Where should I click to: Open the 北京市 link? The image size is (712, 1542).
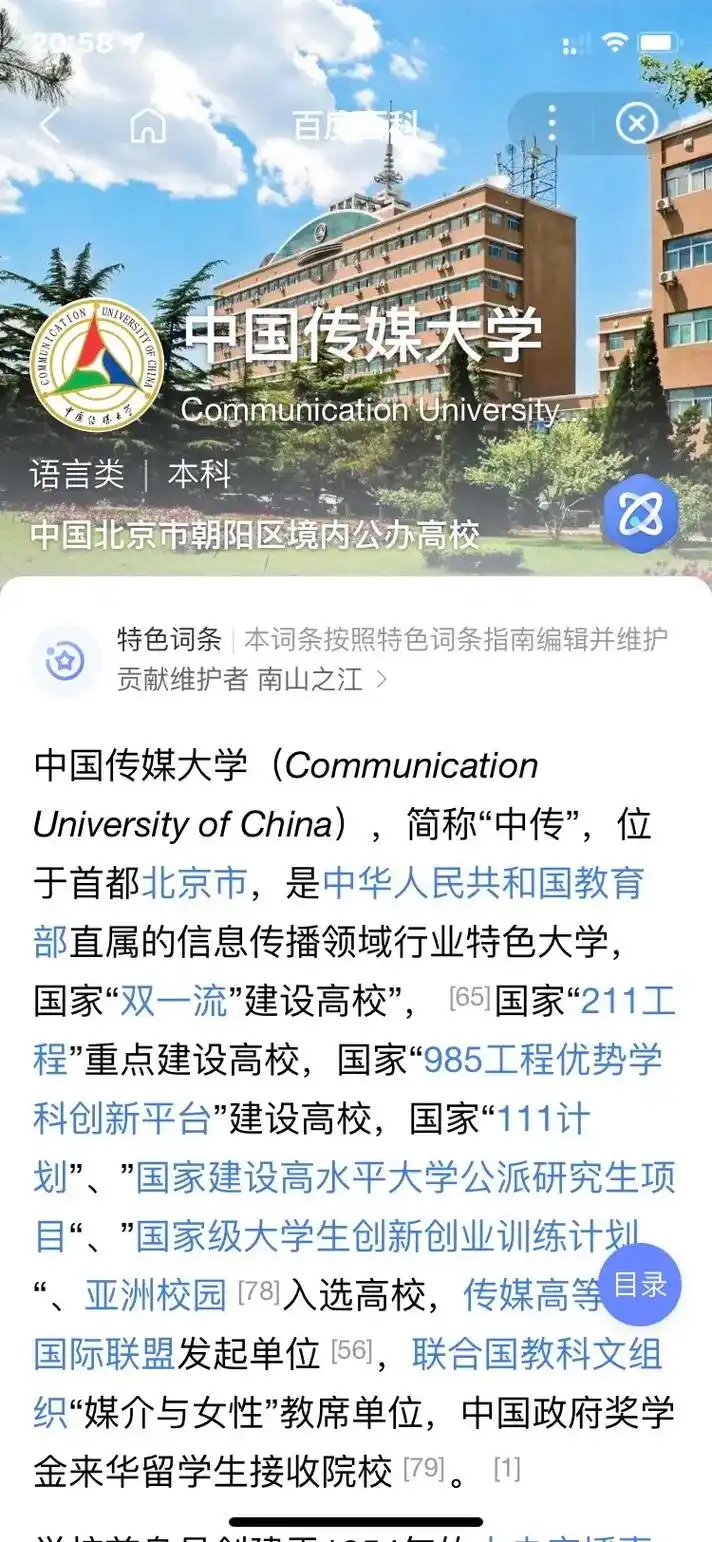coord(194,884)
